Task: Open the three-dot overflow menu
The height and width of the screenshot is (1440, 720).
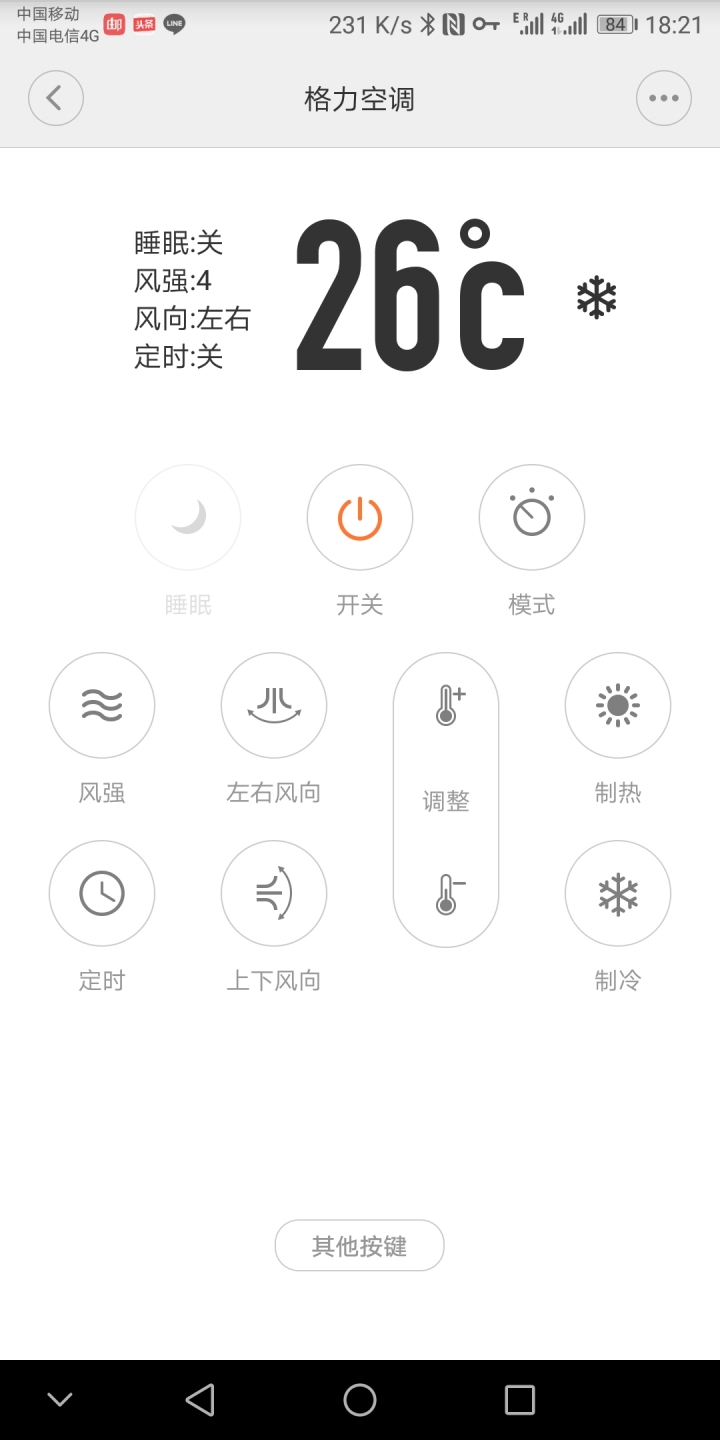Action: pos(664,98)
